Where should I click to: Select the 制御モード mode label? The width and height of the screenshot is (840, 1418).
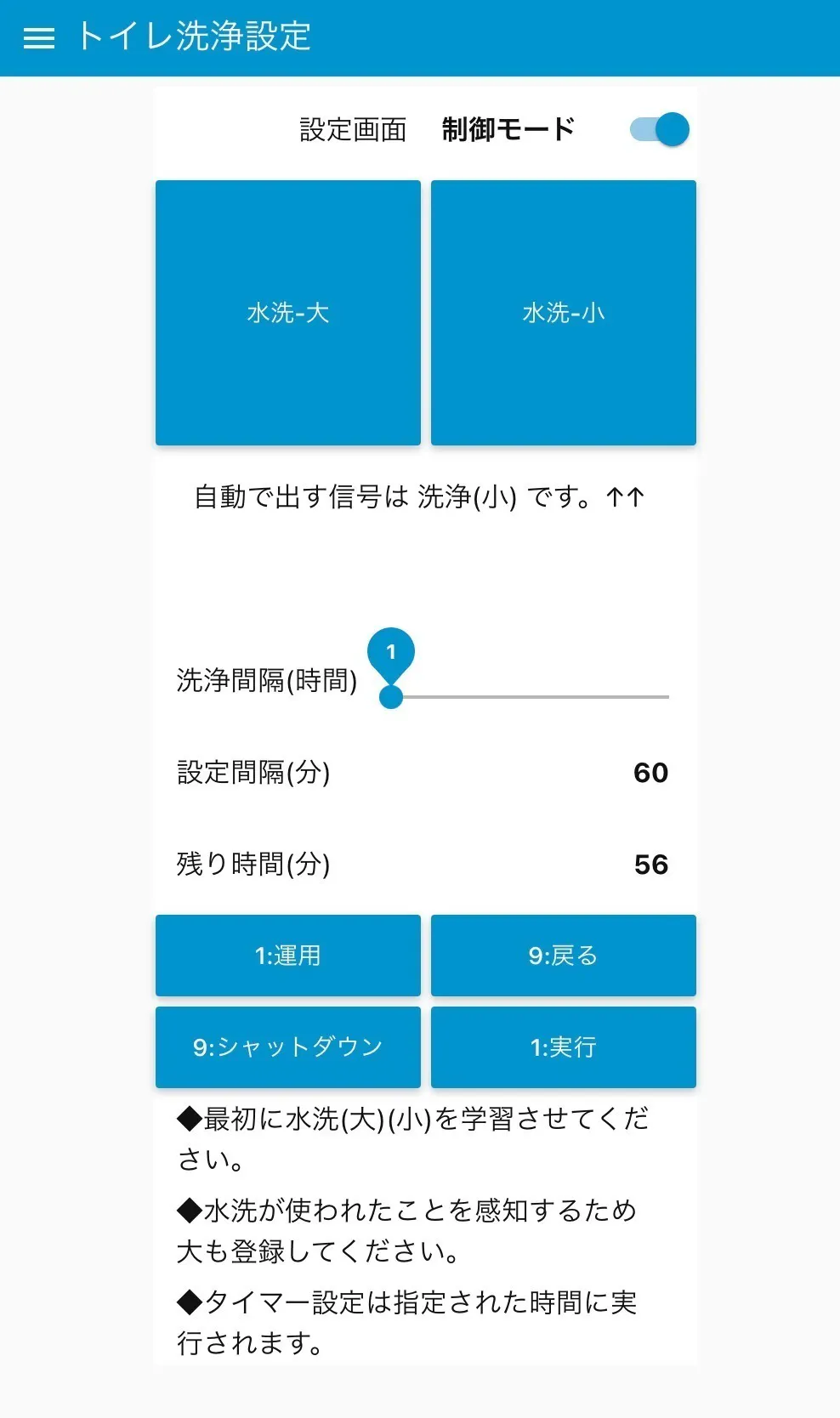pos(508,129)
